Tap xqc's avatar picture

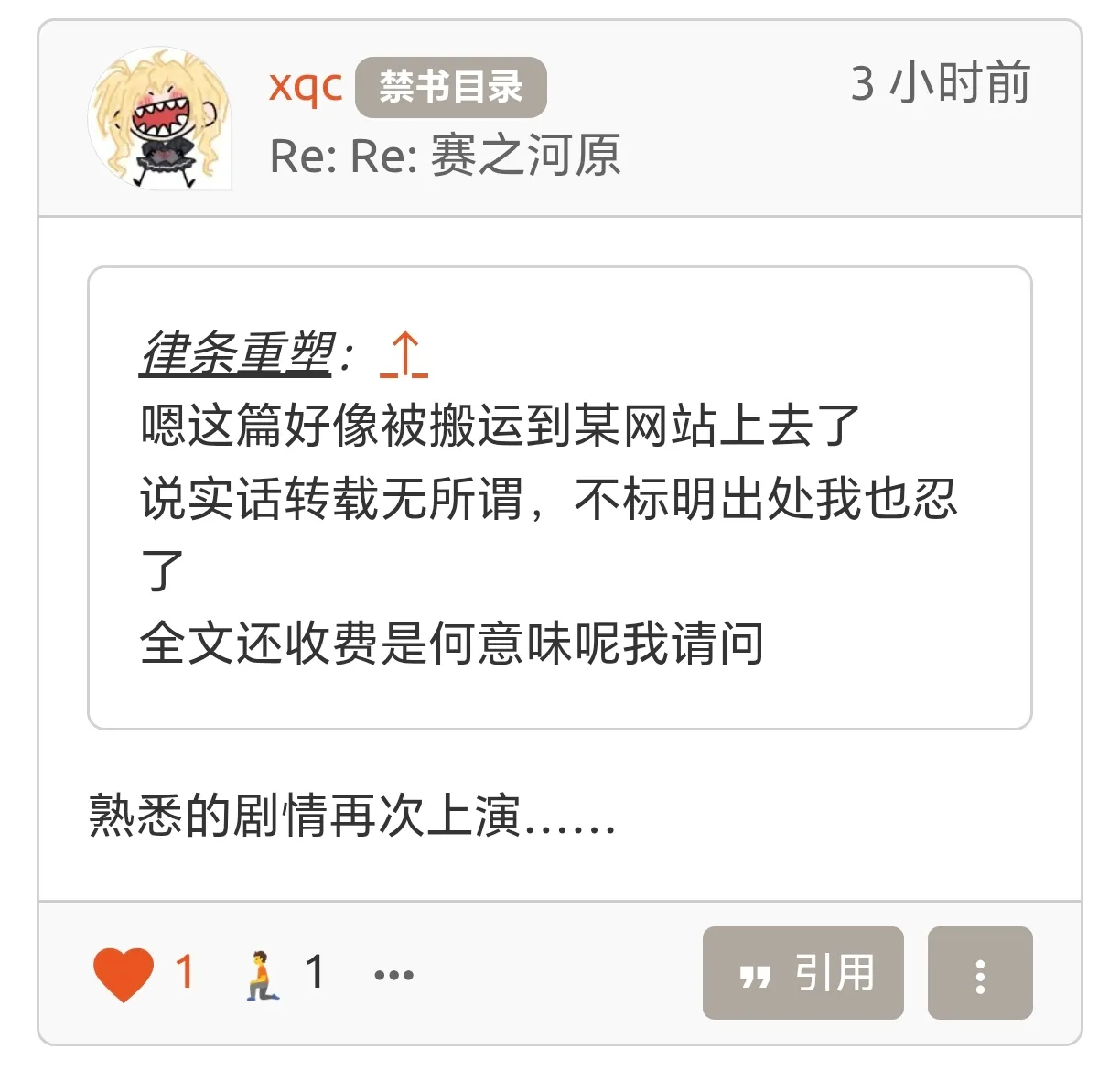tap(159, 119)
